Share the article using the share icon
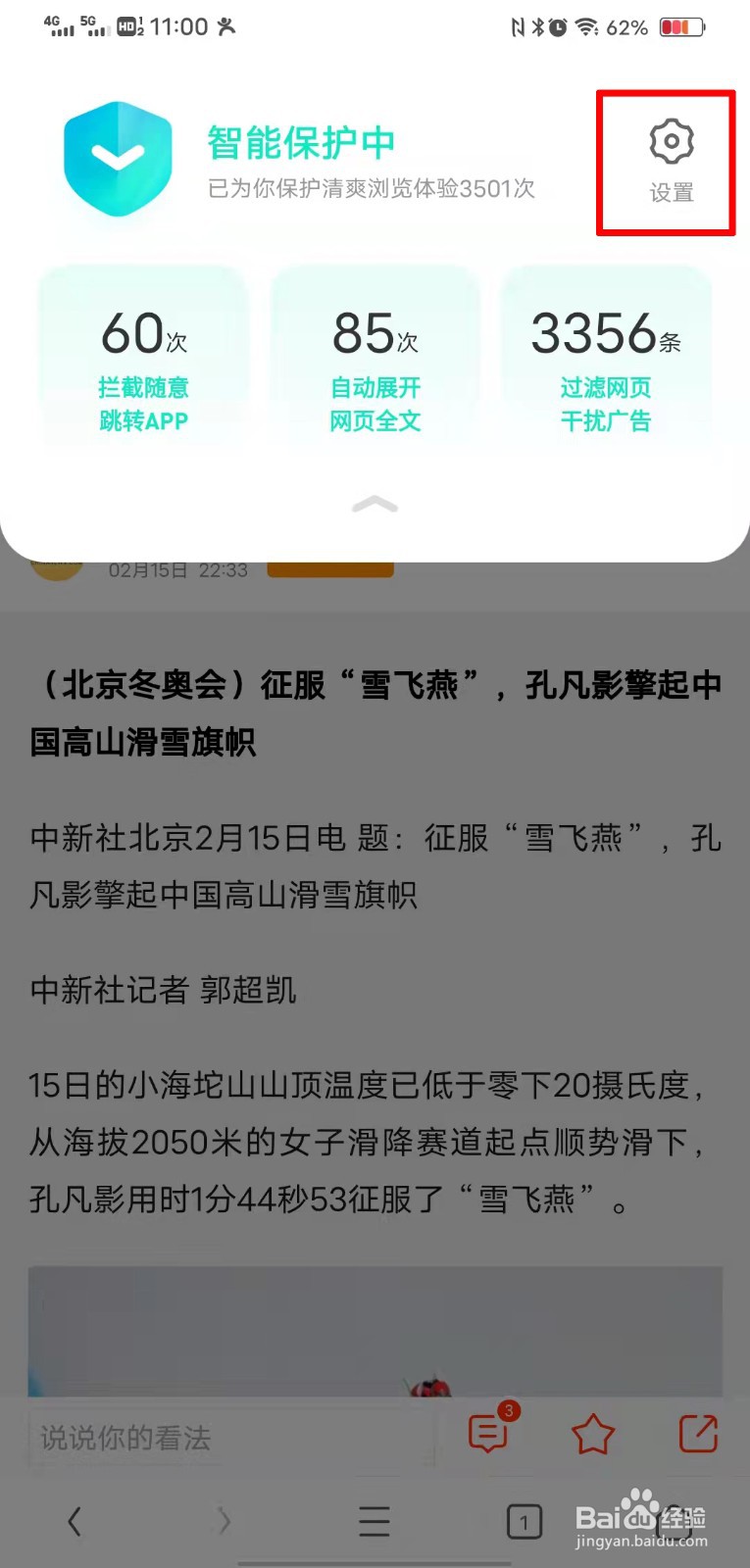Screen dimensions: 750x1568 [697, 1435]
